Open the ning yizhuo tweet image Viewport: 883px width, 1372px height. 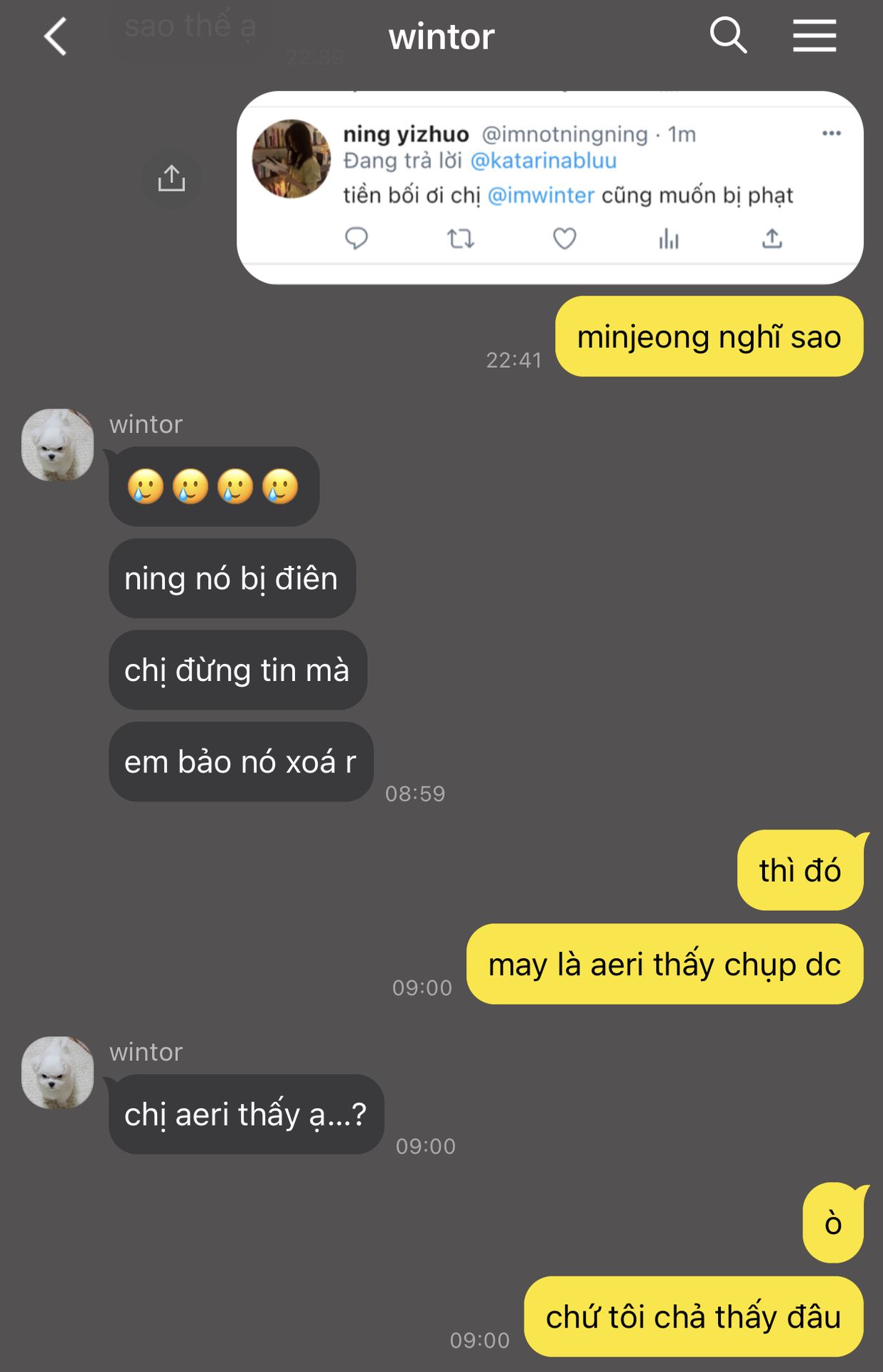click(x=549, y=187)
